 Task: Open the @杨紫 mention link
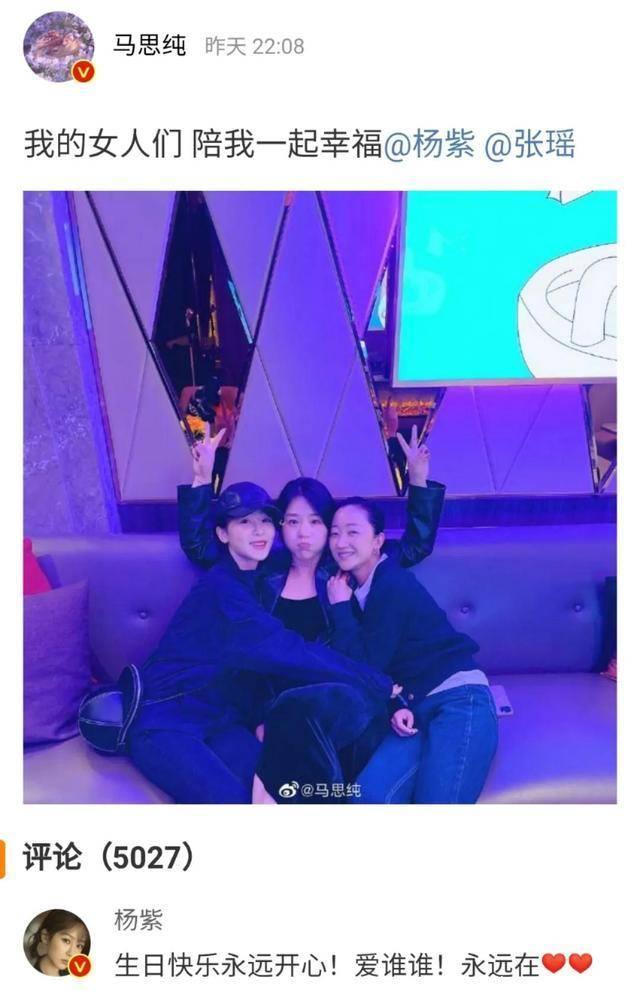pyautogui.click(x=429, y=145)
